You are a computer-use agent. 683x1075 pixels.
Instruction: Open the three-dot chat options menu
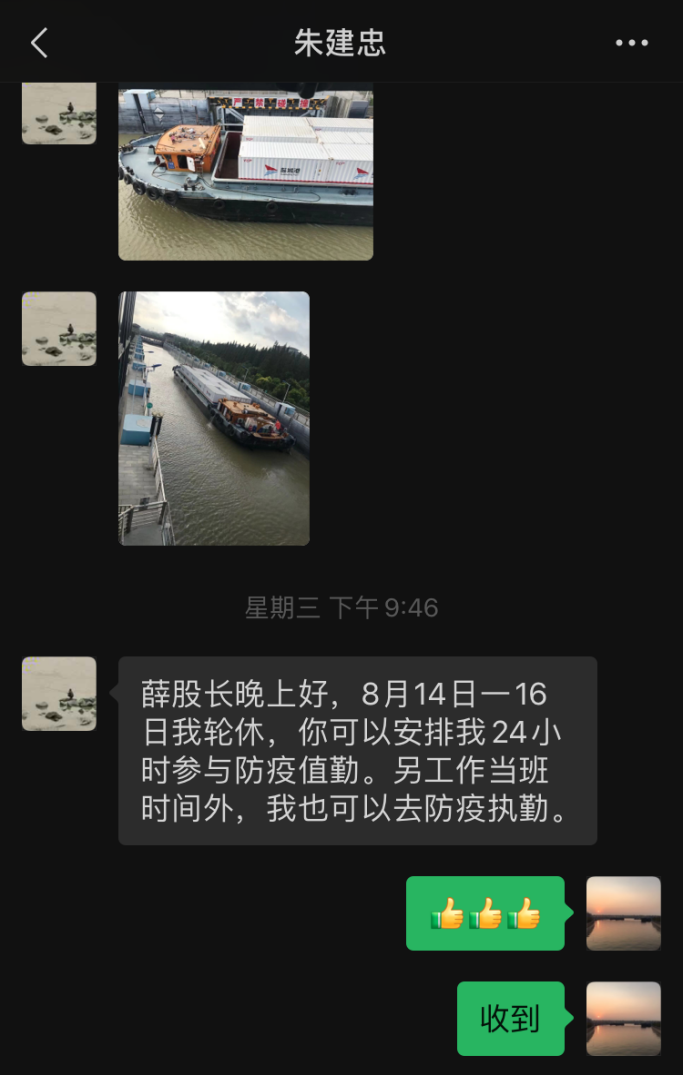[632, 43]
